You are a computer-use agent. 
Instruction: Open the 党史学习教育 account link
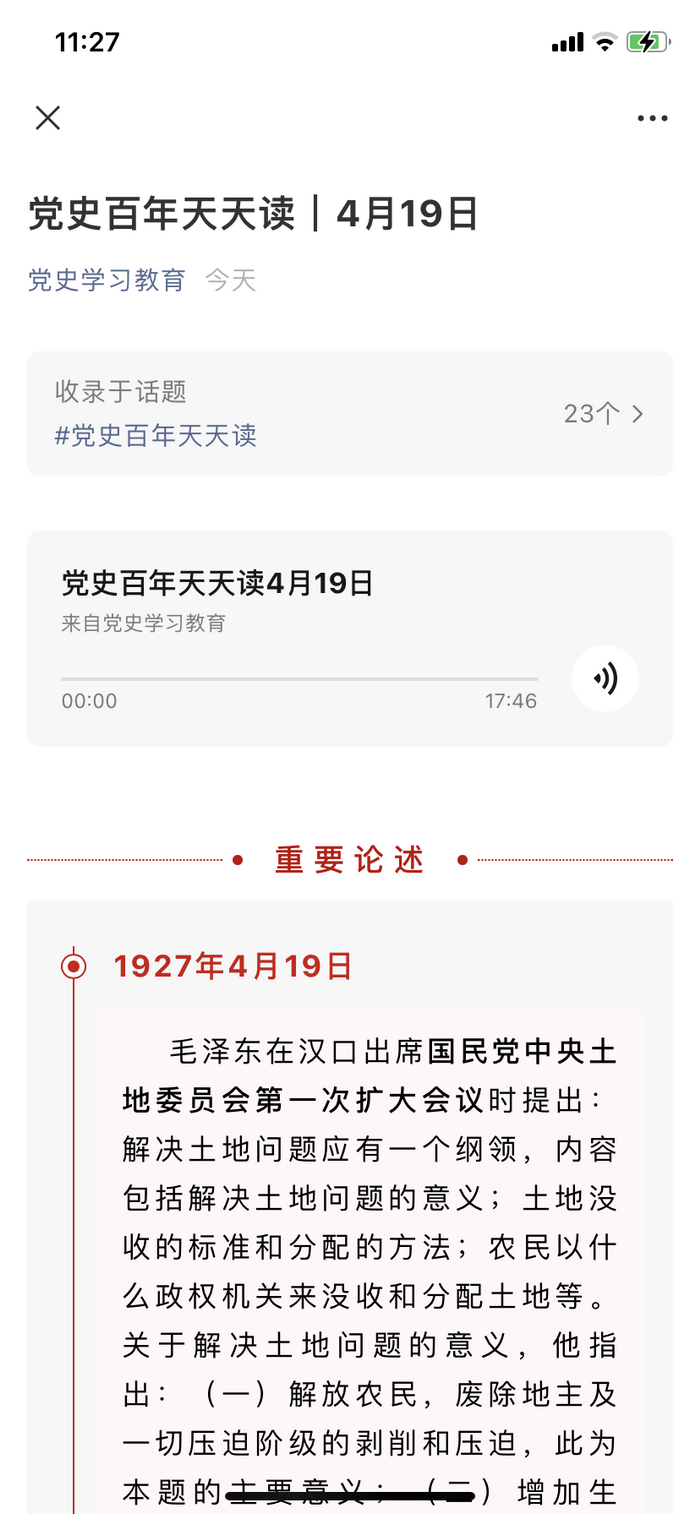(x=107, y=280)
